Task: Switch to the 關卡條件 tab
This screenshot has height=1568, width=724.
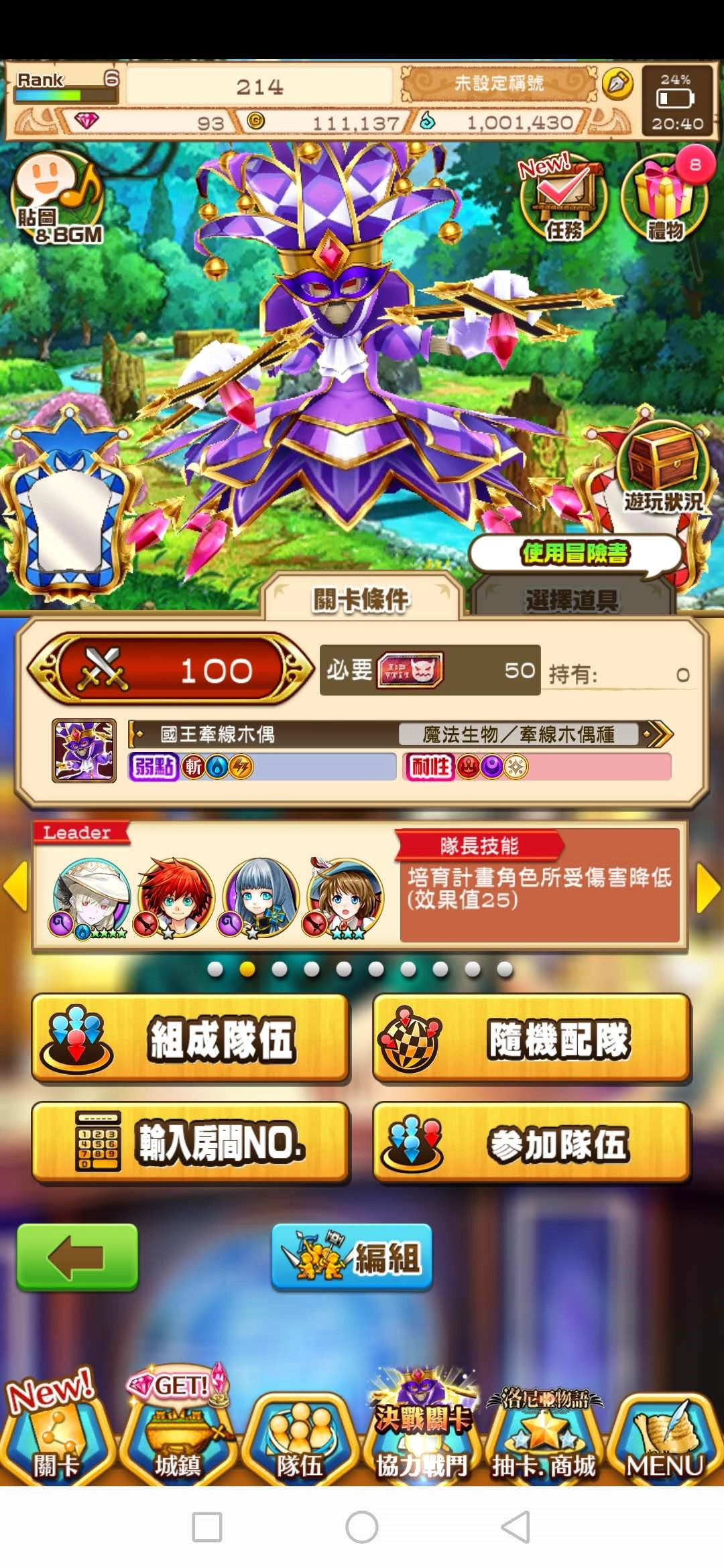Action: tap(361, 599)
